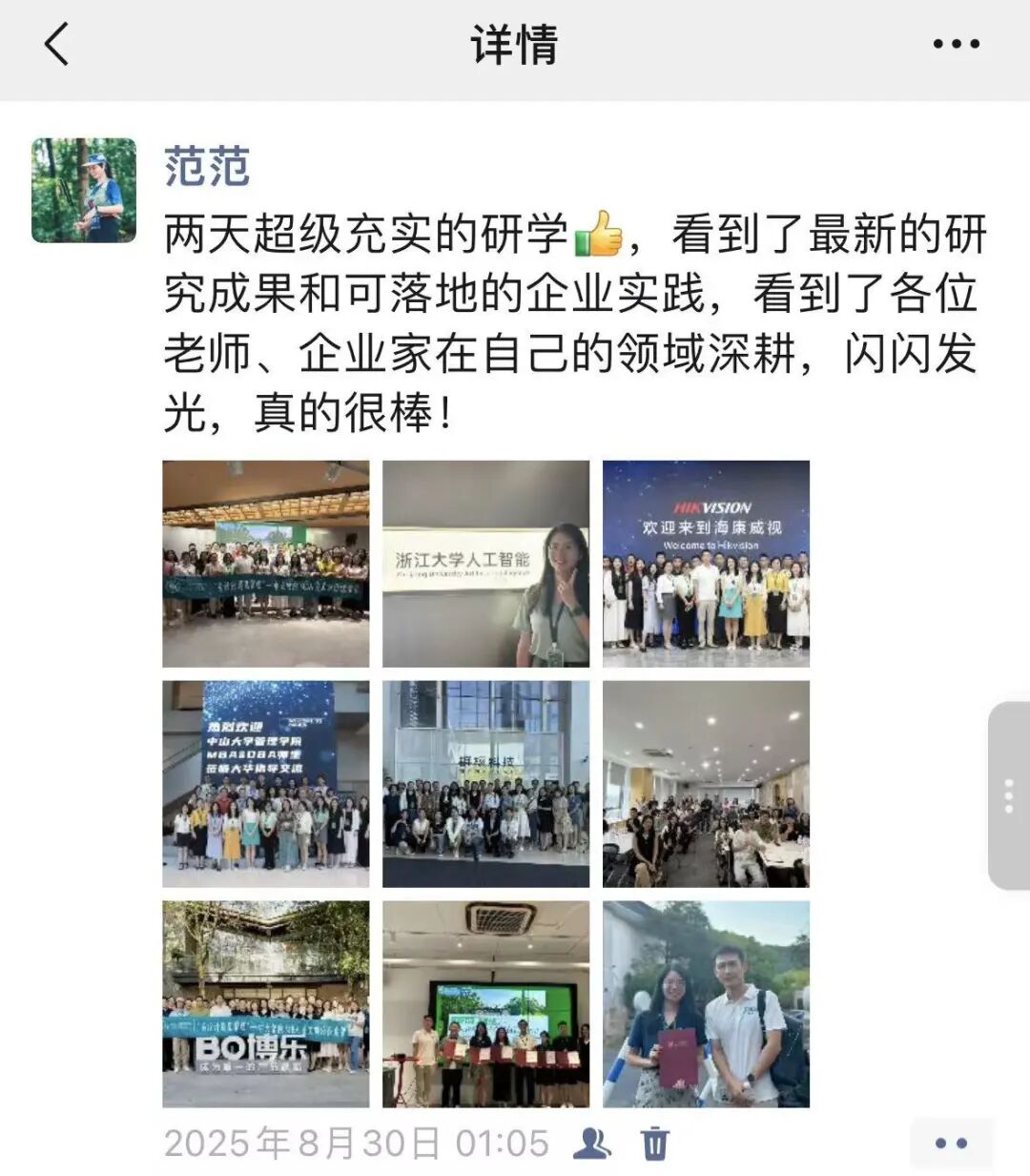The height and width of the screenshot is (1176, 1030).
Task: Tap the floating side handle with dots
Action: (x=1009, y=795)
